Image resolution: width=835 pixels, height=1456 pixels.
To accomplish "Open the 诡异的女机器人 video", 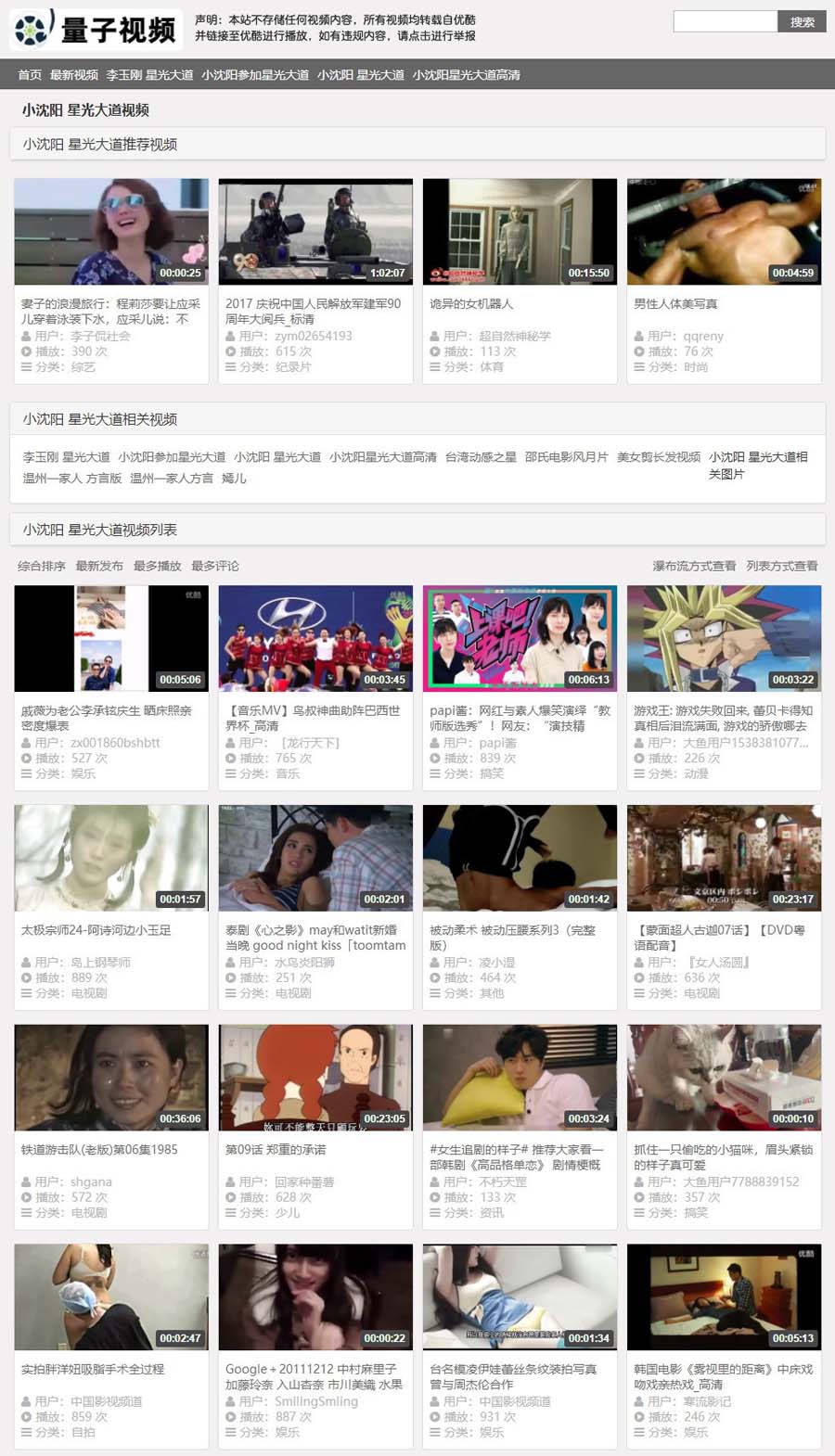I will point(520,232).
